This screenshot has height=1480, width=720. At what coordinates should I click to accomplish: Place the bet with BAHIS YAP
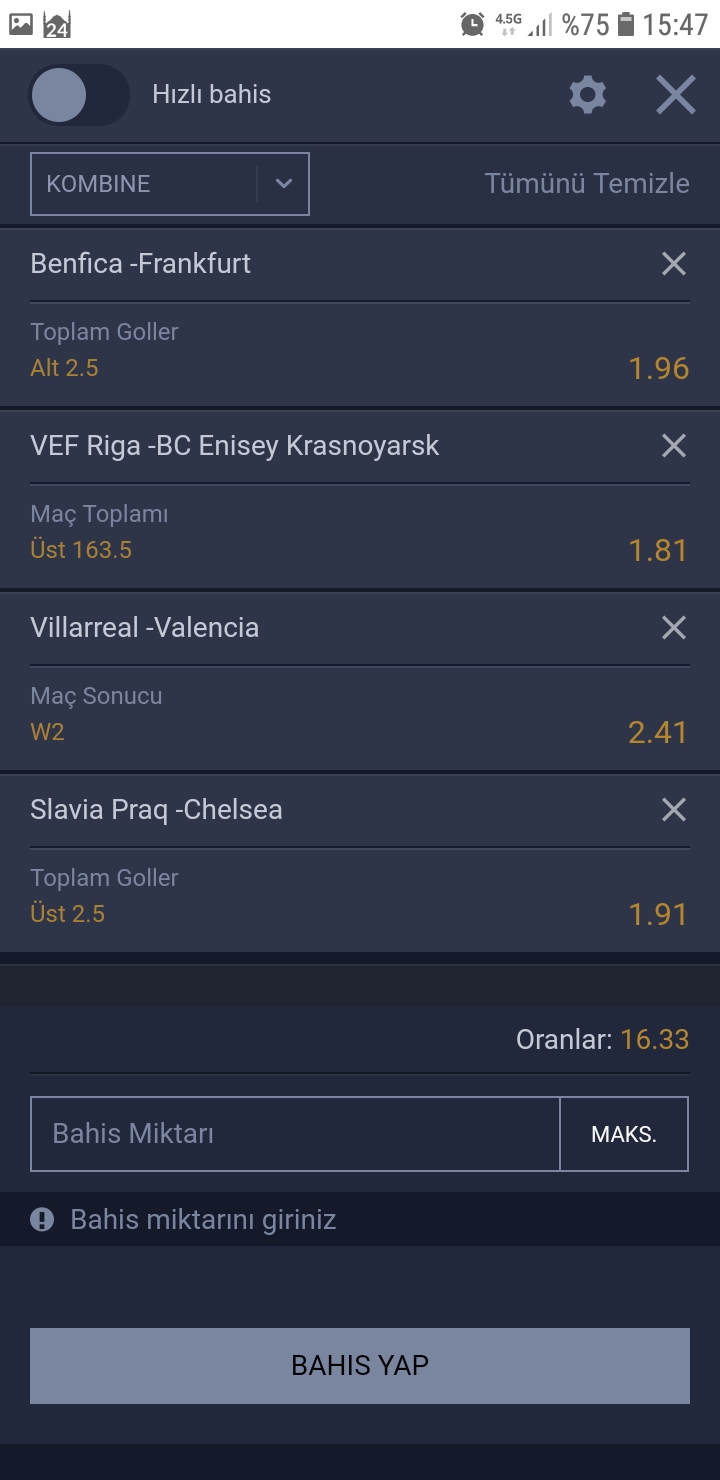click(360, 1366)
